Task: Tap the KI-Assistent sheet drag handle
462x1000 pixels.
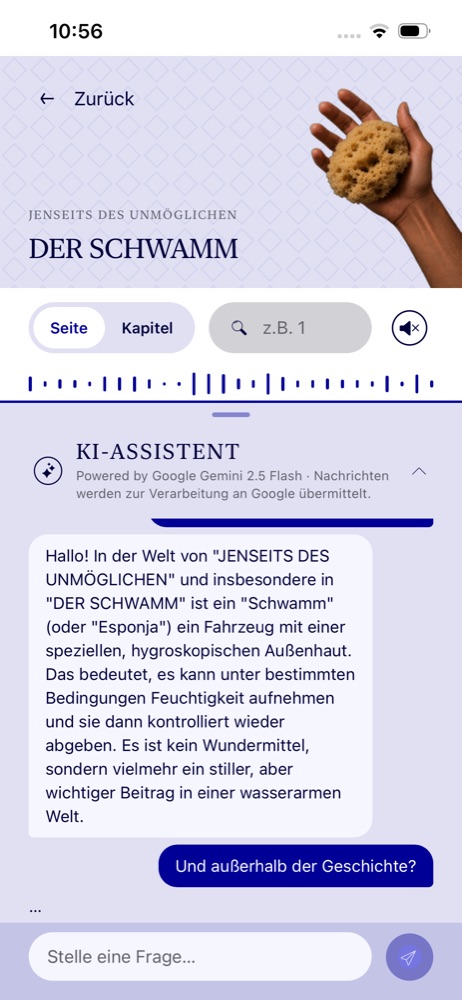Action: pyautogui.click(x=231, y=415)
